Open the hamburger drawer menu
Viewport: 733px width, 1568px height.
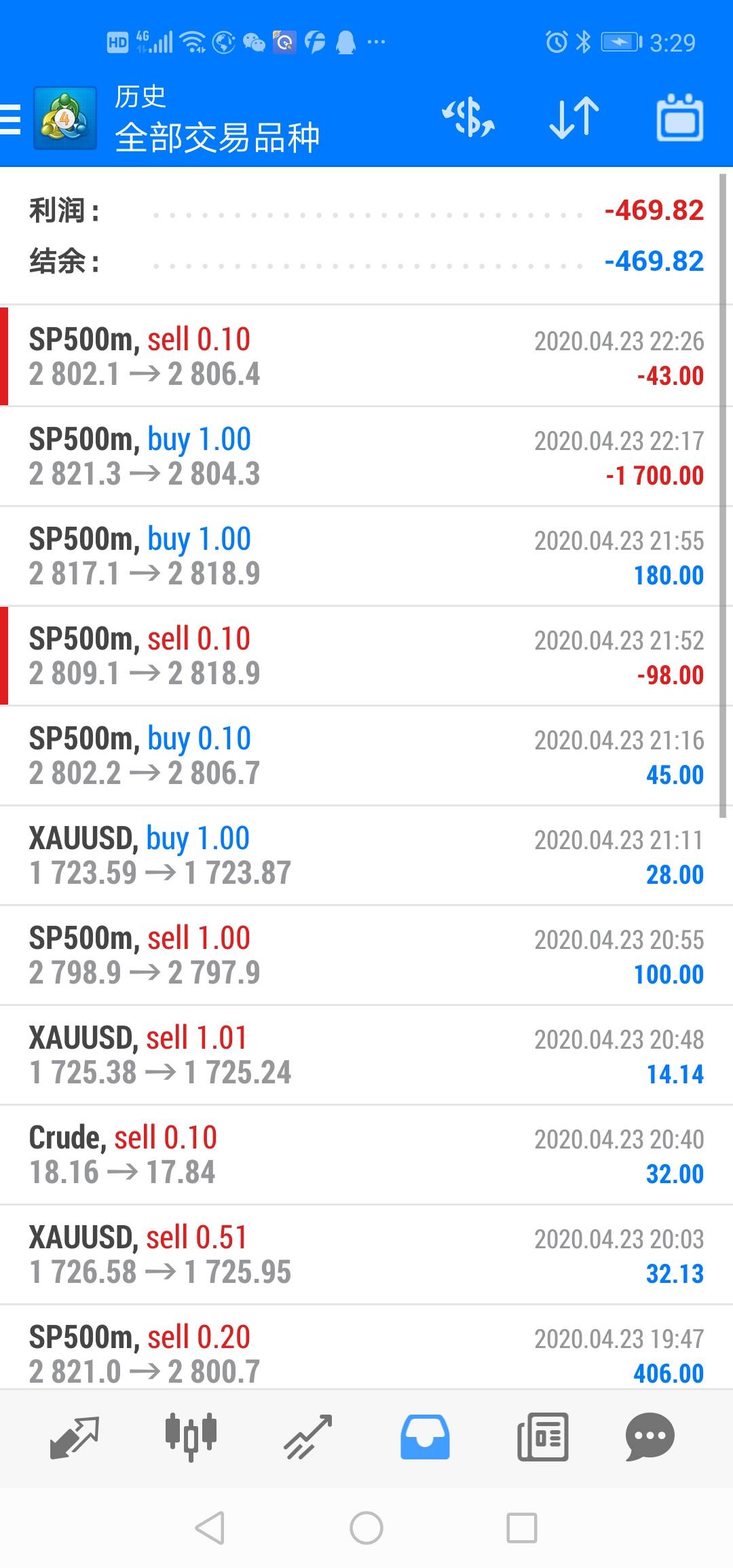(11, 119)
